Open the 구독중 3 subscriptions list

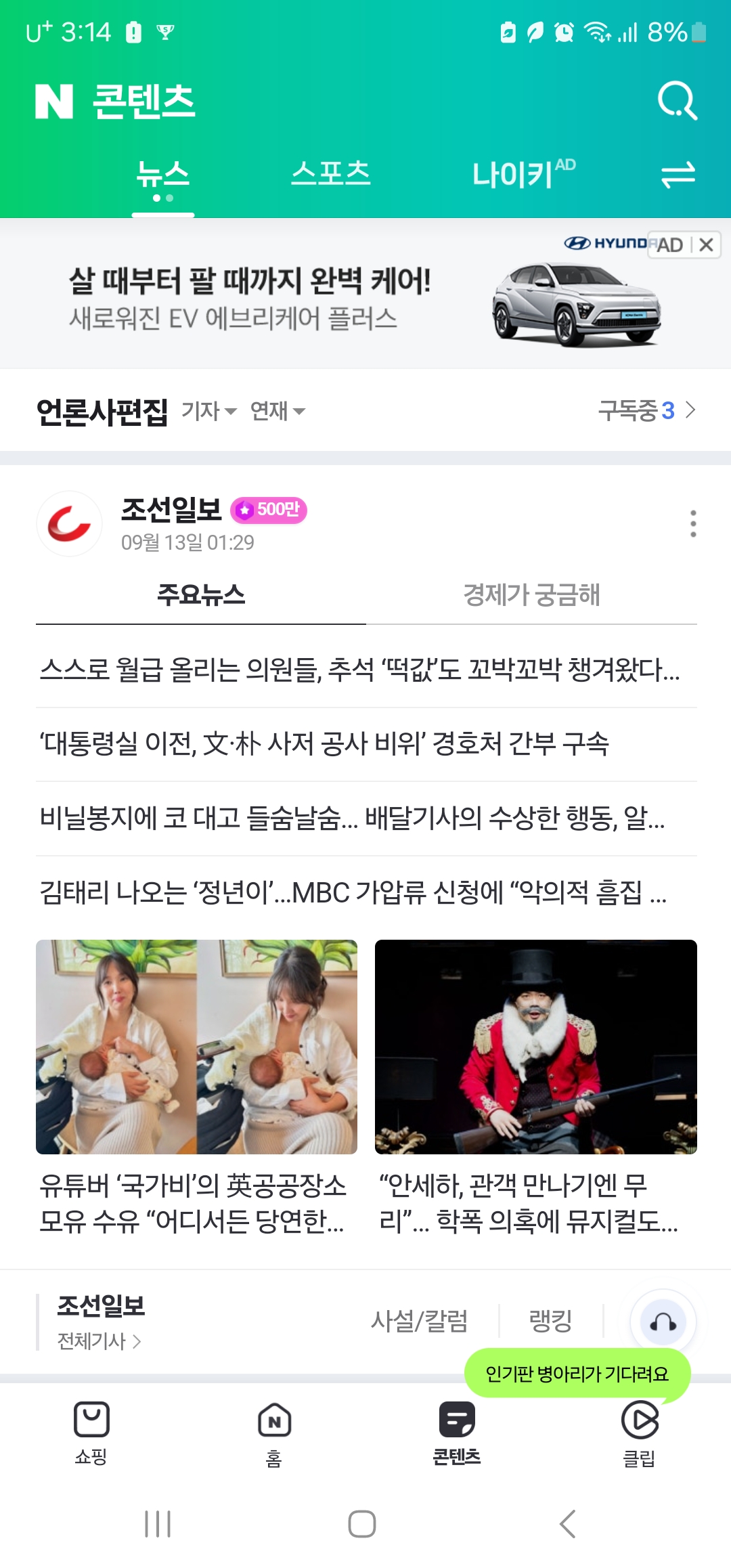(646, 410)
